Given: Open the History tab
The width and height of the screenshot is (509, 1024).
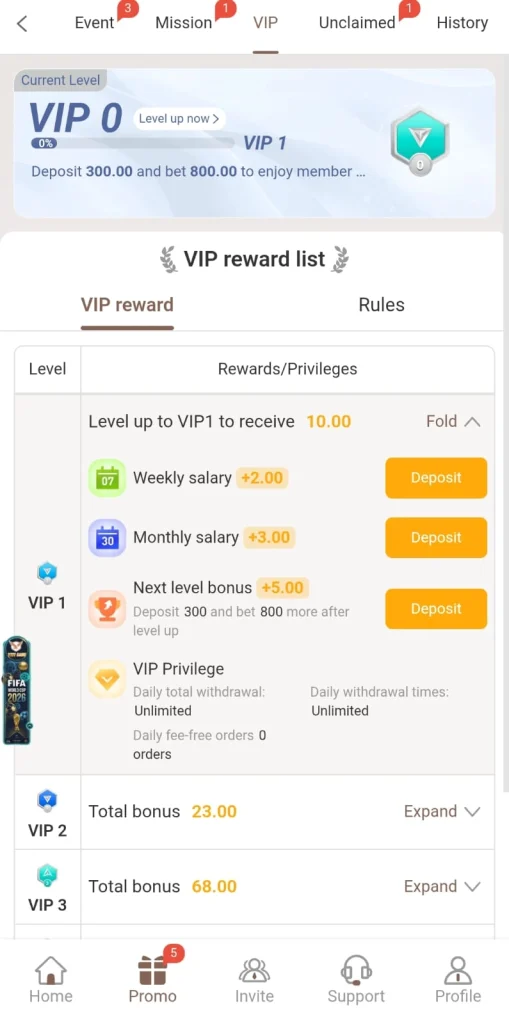Looking at the screenshot, I should pyautogui.click(x=462, y=23).
